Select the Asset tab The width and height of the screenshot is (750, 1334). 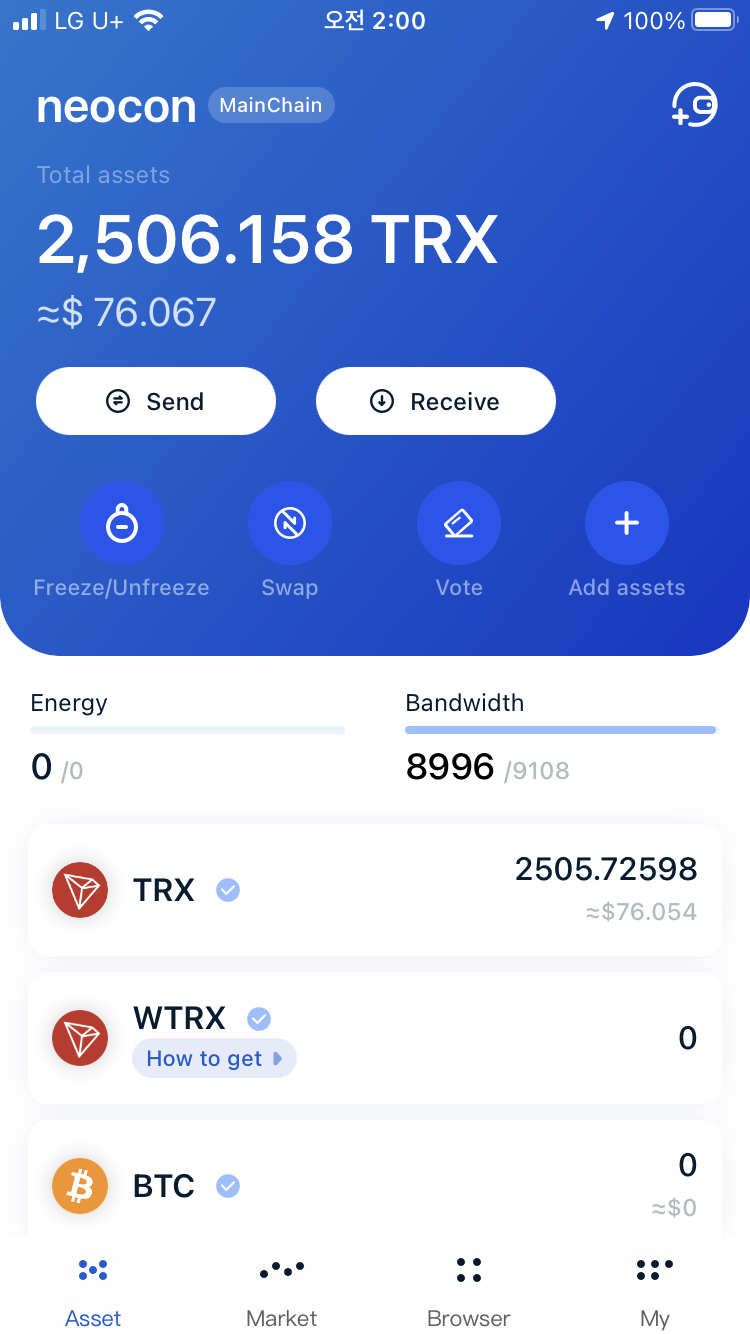[93, 1290]
